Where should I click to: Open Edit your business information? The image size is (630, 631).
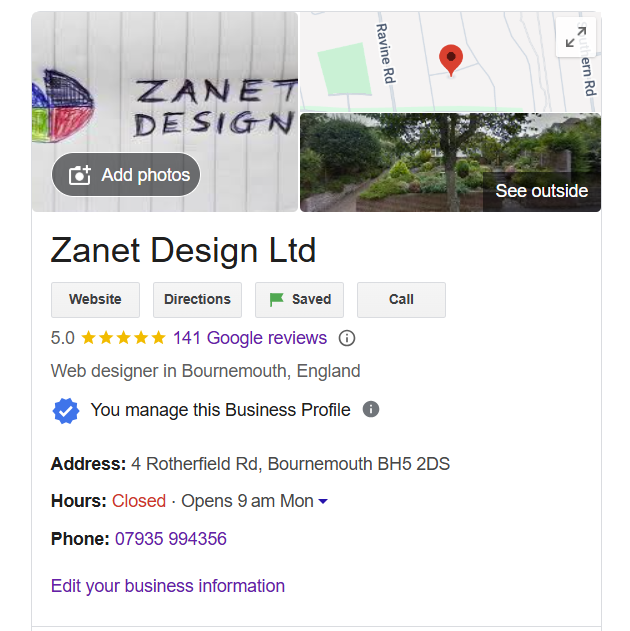pyautogui.click(x=168, y=586)
